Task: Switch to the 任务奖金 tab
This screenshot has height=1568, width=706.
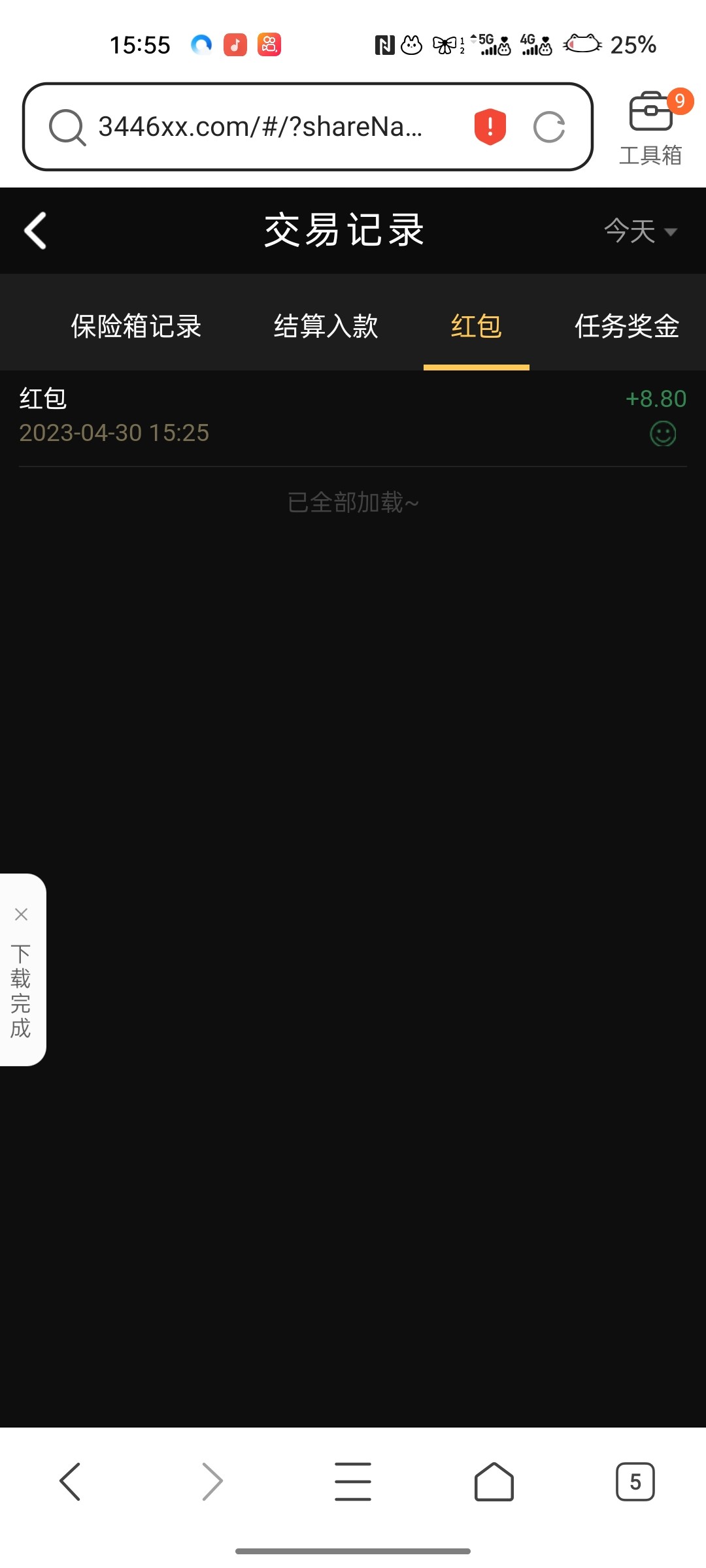Action: [x=626, y=326]
